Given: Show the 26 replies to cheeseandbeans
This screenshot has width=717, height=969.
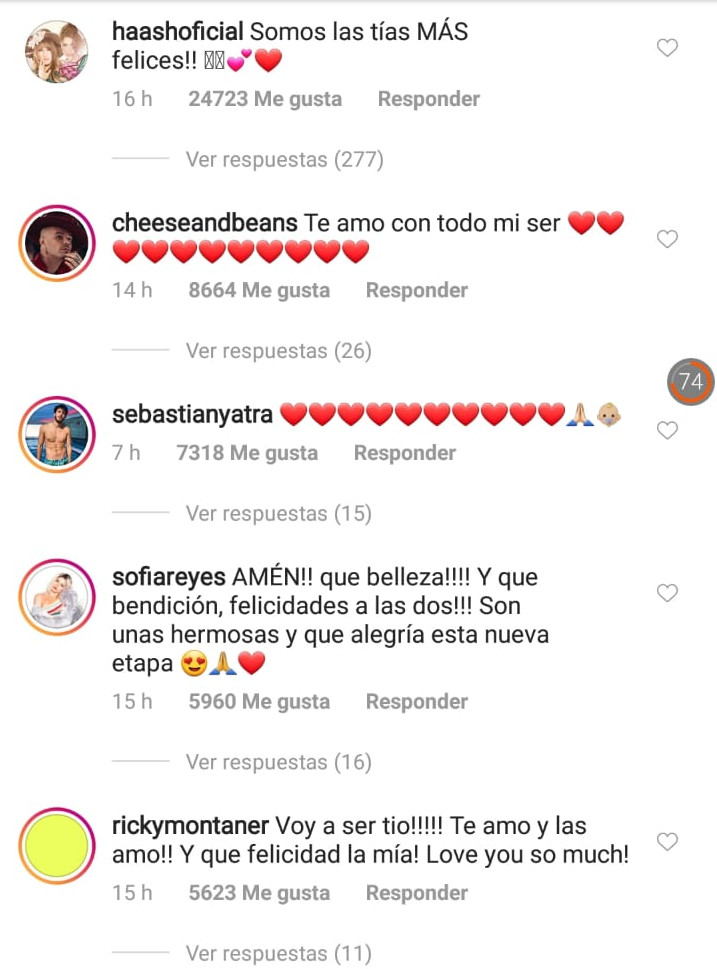Looking at the screenshot, I should pyautogui.click(x=278, y=351).
